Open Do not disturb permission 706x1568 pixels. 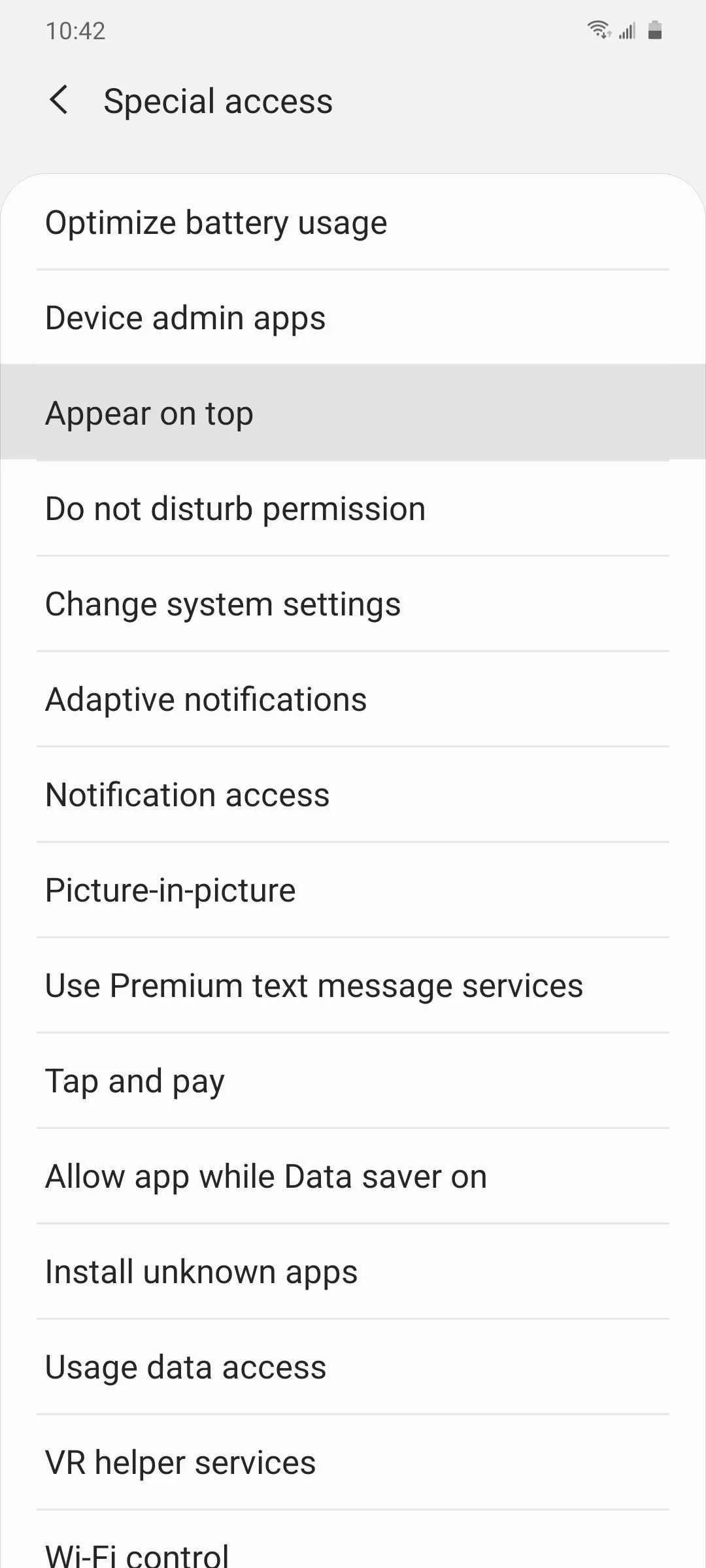[353, 508]
